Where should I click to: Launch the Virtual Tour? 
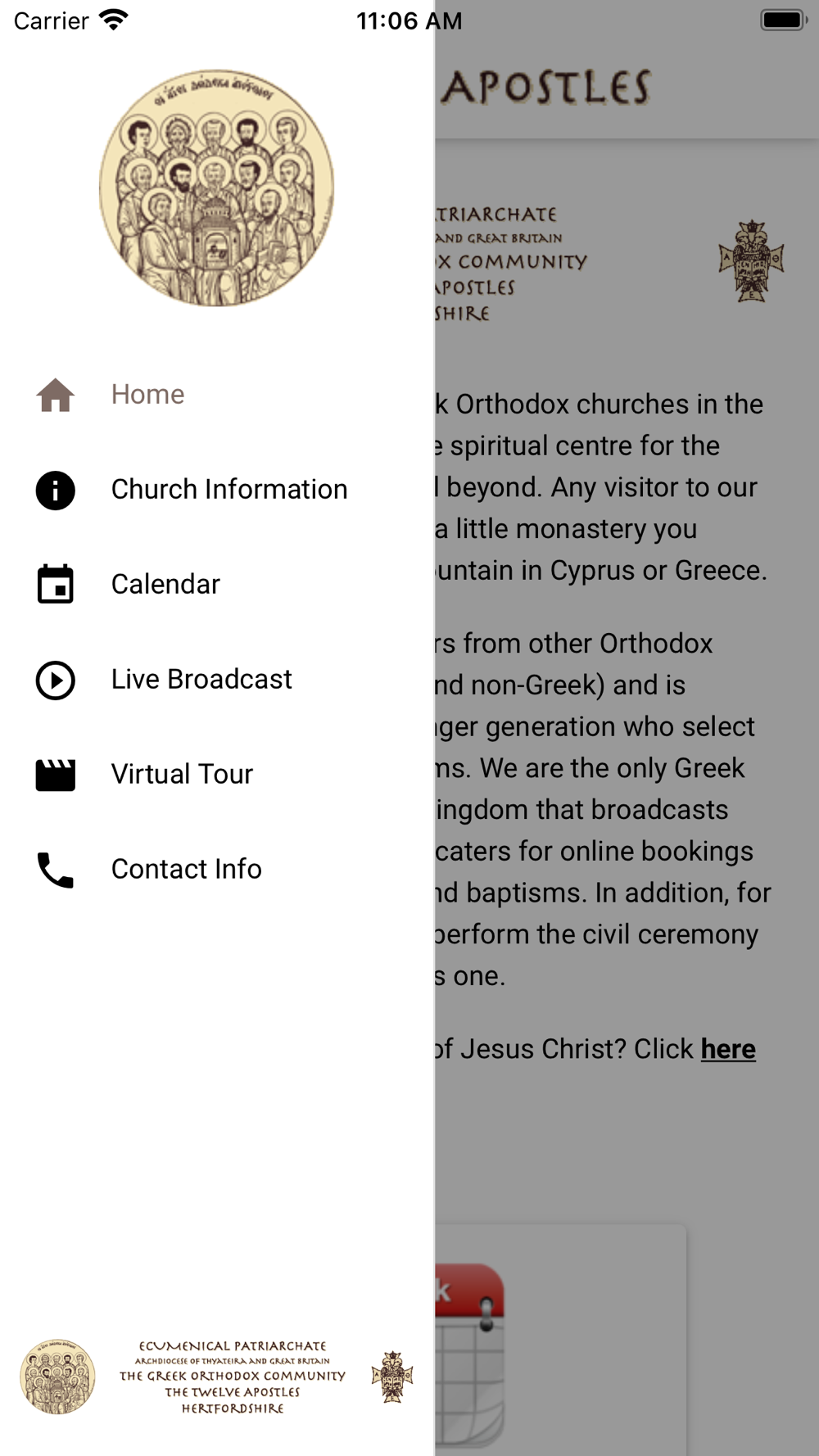click(182, 775)
